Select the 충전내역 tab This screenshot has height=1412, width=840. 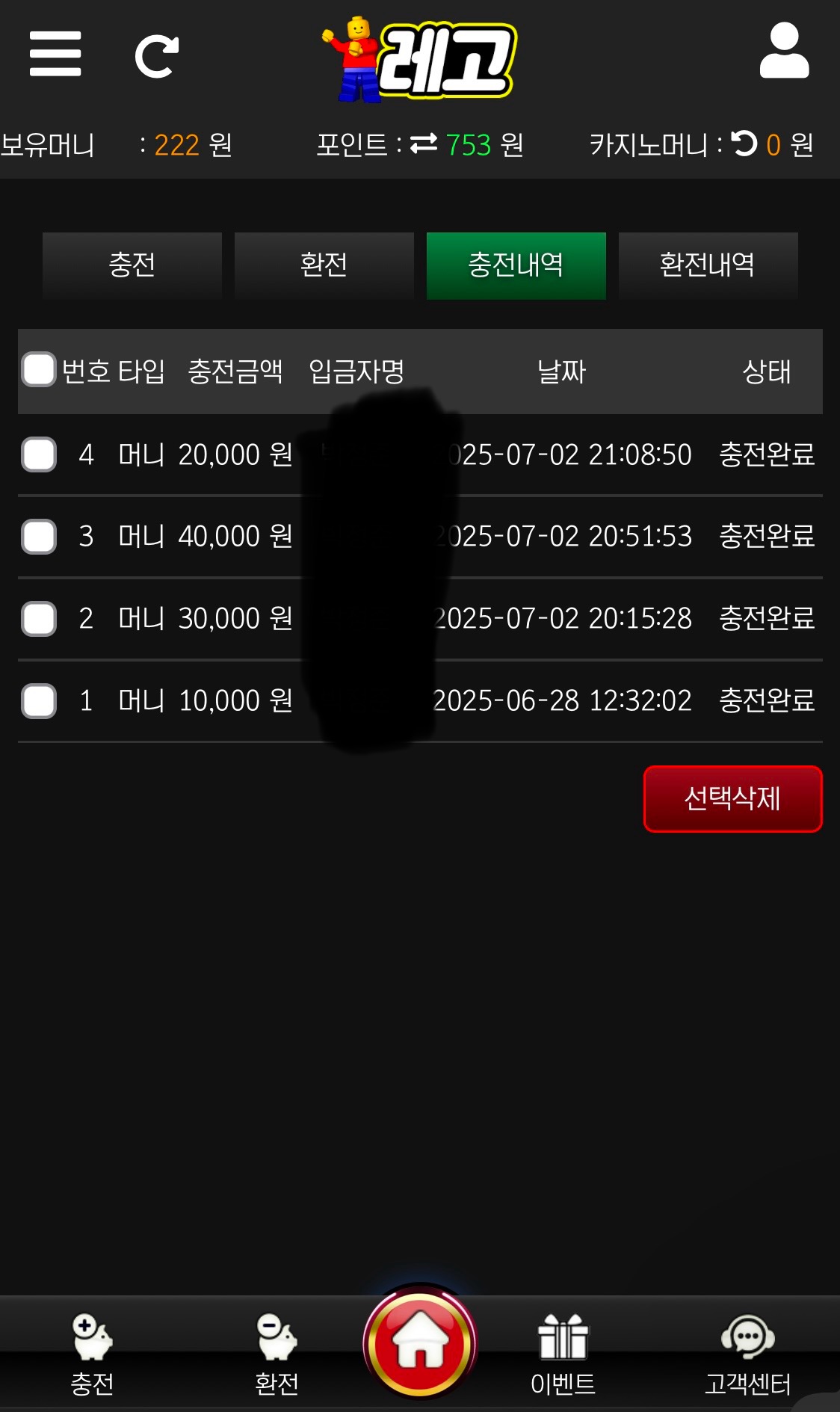tap(516, 265)
